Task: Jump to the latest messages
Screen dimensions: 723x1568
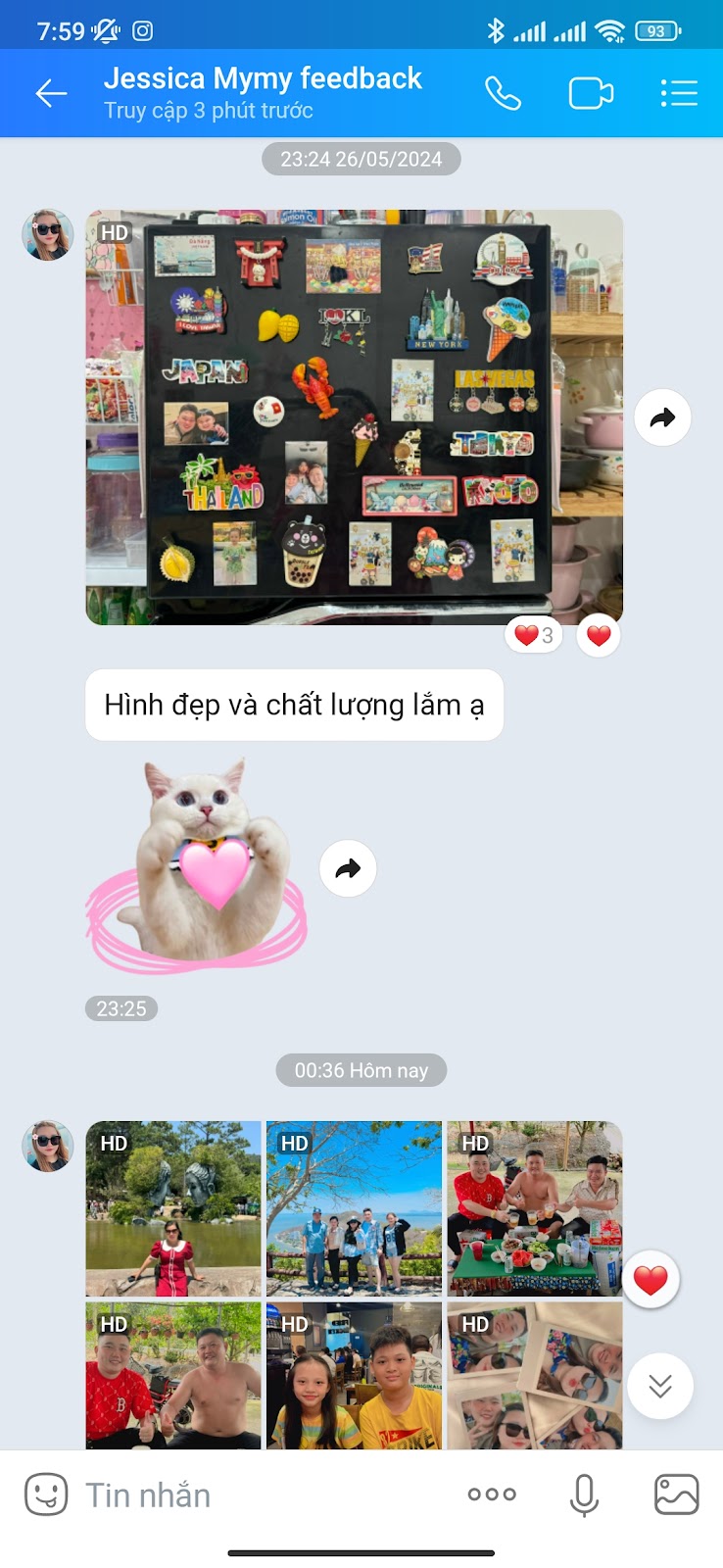Action: click(659, 1386)
